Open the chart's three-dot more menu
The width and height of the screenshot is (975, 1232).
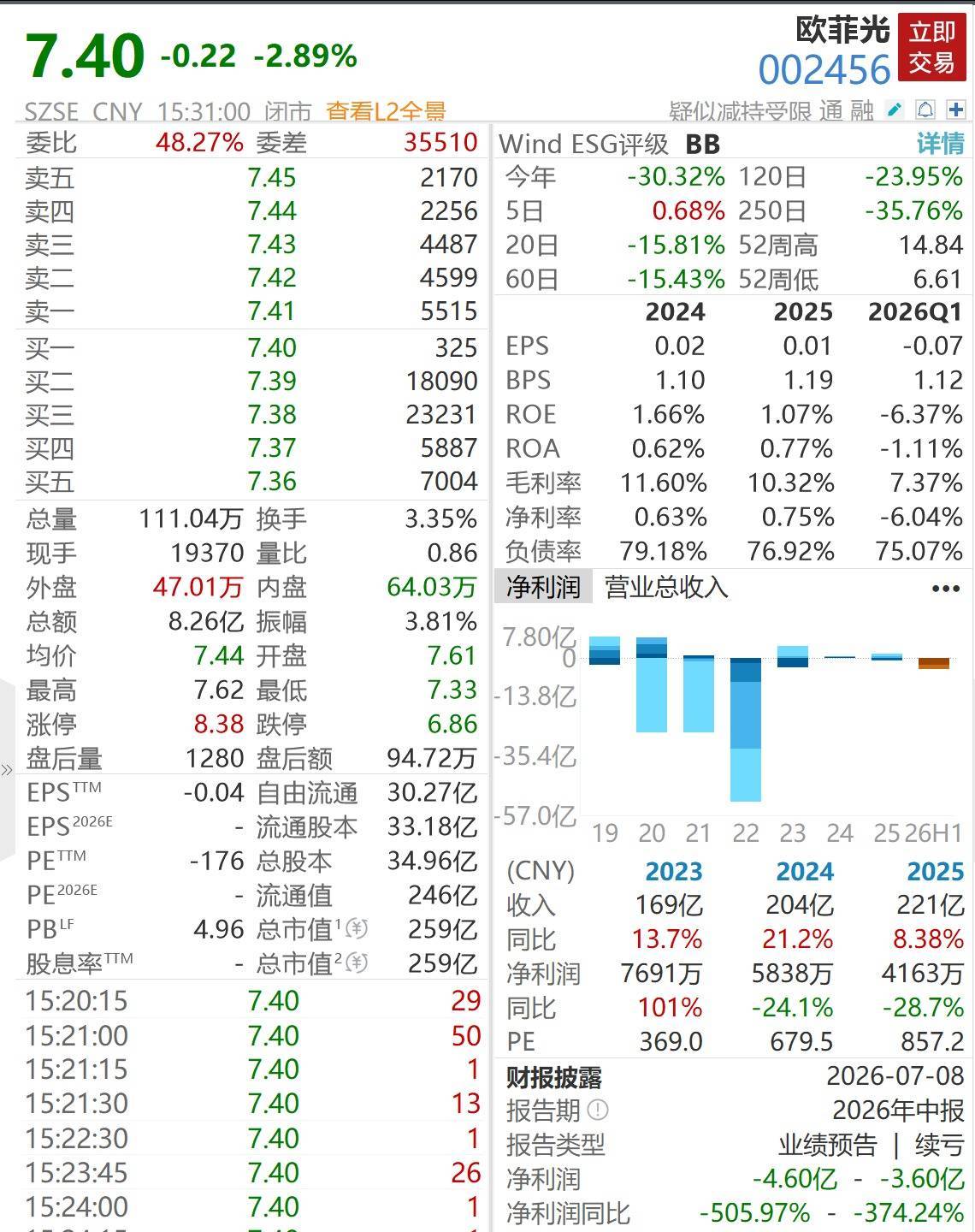(x=945, y=589)
